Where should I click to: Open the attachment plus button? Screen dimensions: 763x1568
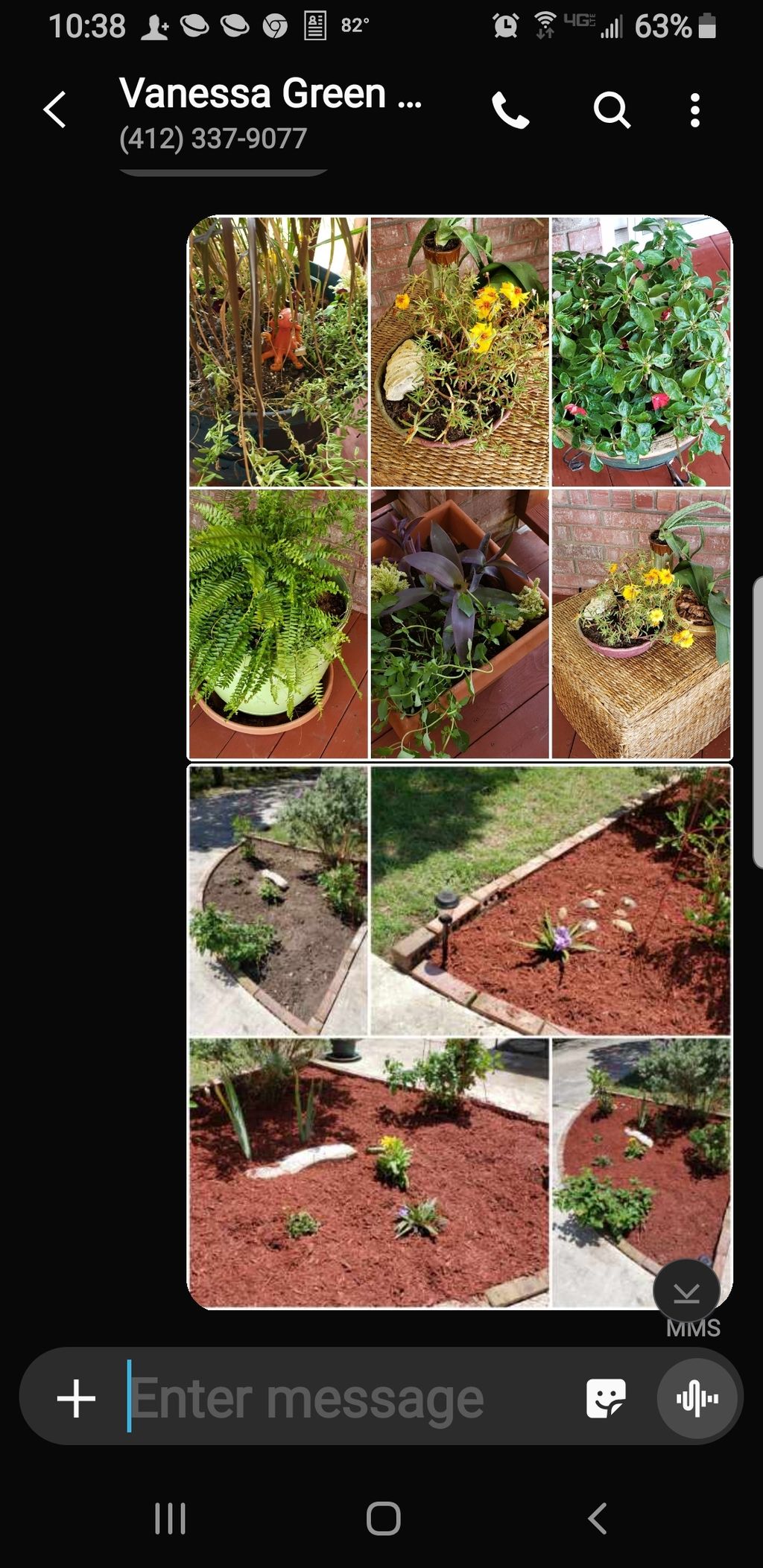76,1397
